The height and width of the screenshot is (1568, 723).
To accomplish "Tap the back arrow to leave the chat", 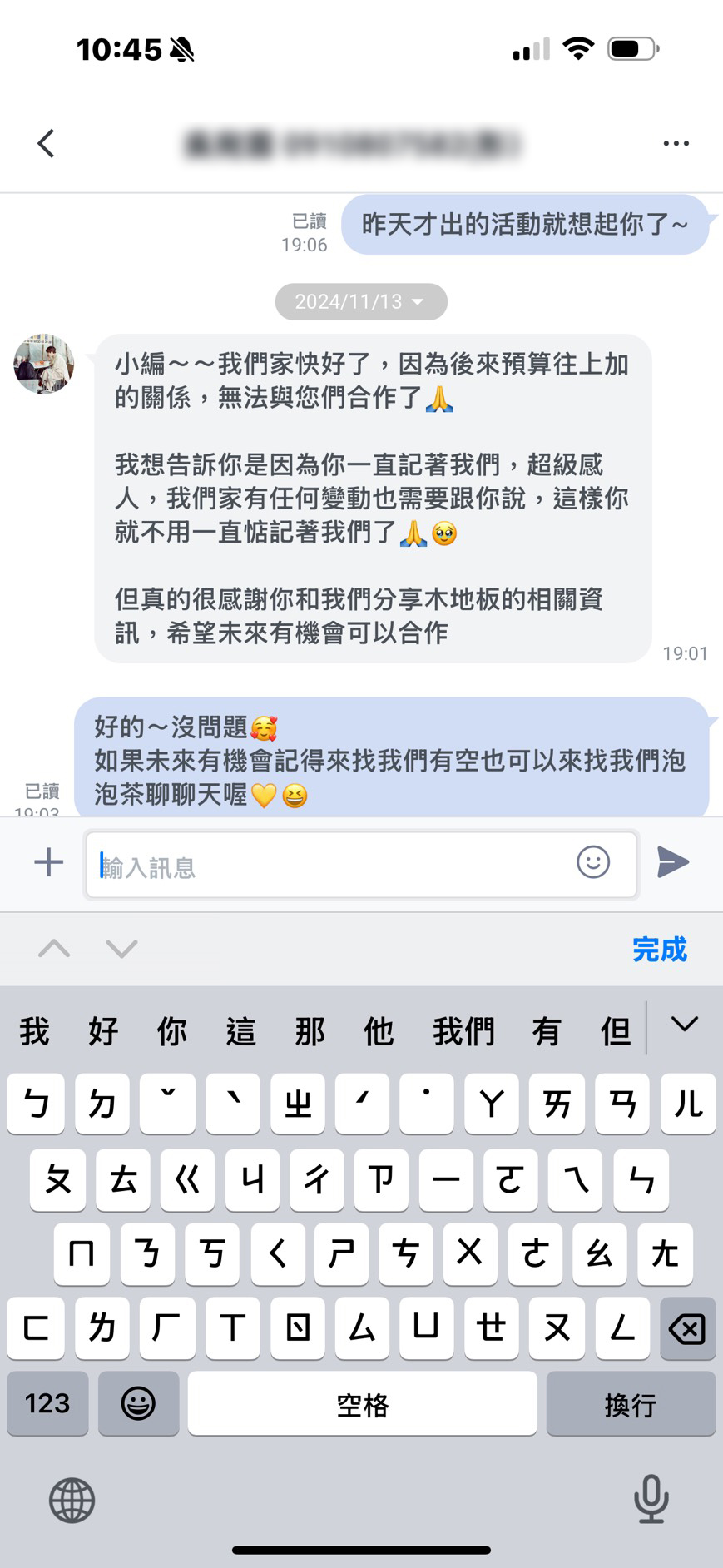I will pos(46,143).
